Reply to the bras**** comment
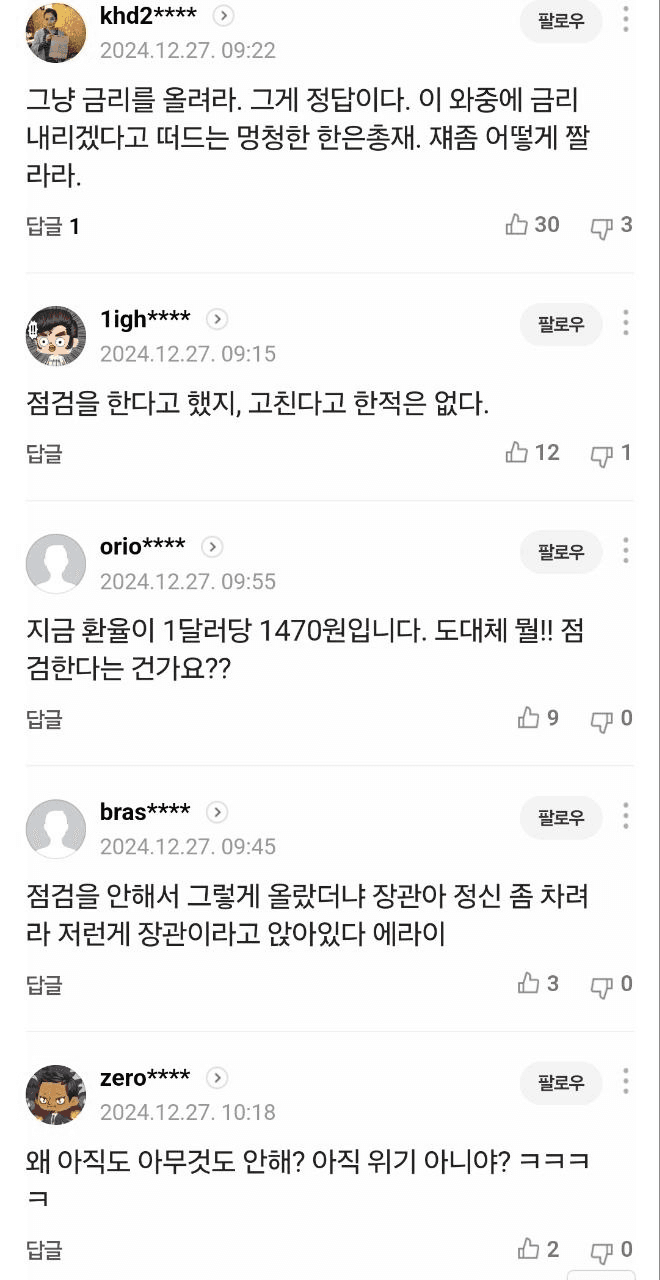The width and height of the screenshot is (660, 1280). point(44,985)
